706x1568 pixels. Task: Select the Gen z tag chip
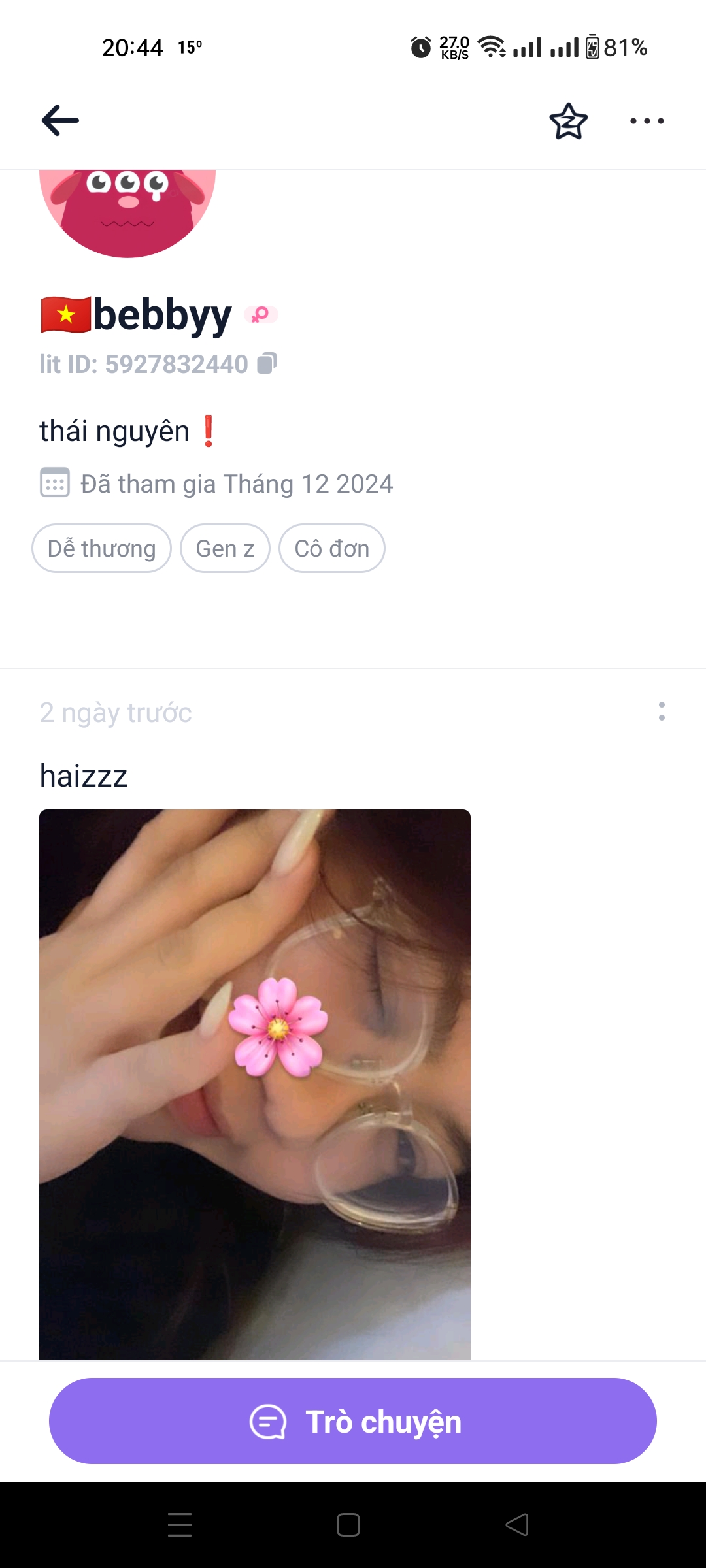(225, 549)
